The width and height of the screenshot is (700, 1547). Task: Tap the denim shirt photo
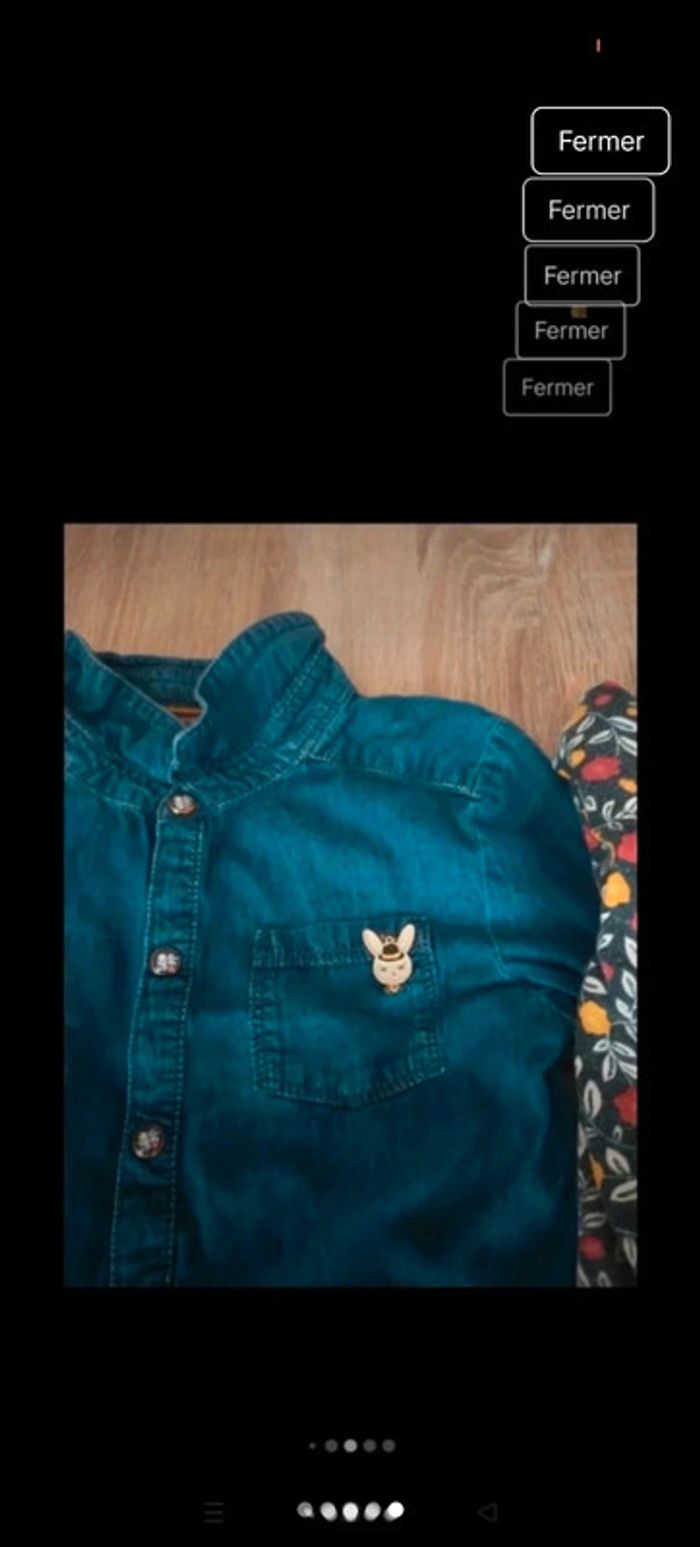(350, 905)
